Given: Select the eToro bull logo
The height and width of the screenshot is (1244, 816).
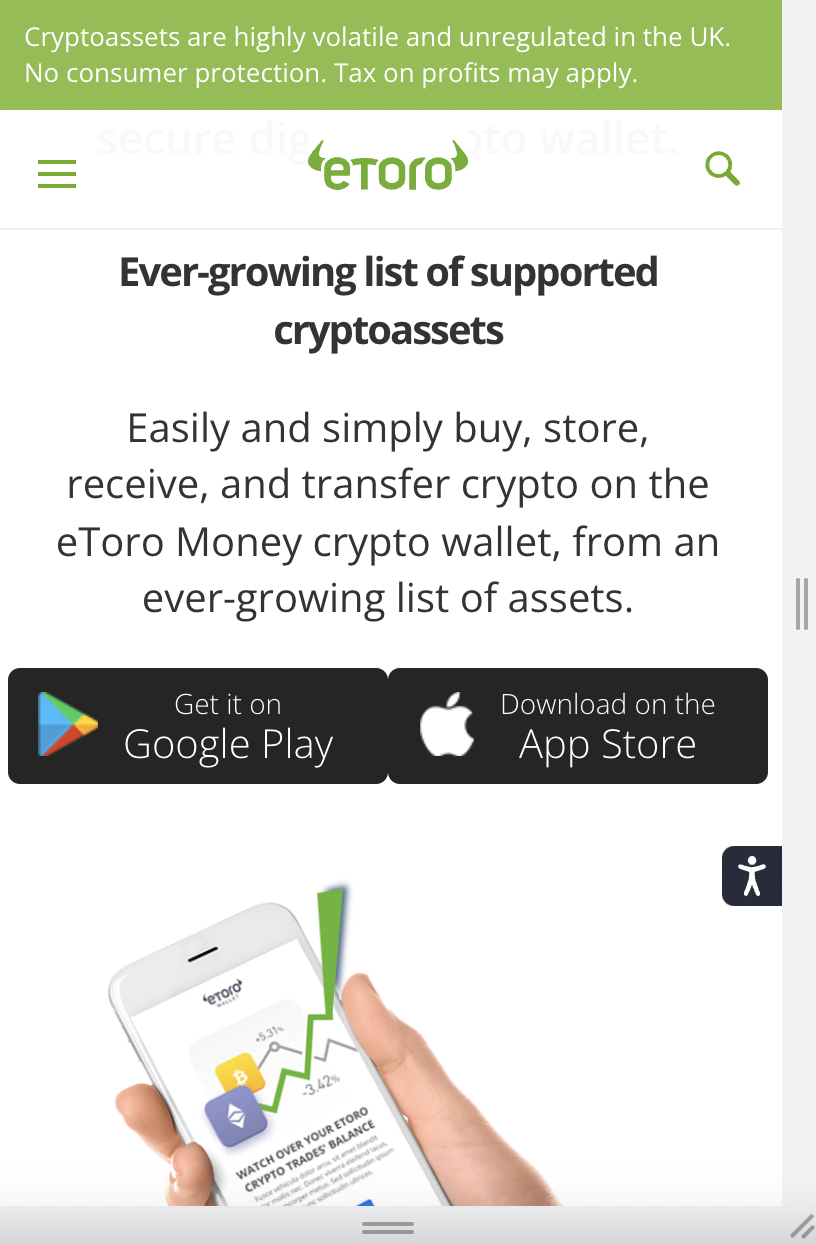Looking at the screenshot, I should 388,166.
